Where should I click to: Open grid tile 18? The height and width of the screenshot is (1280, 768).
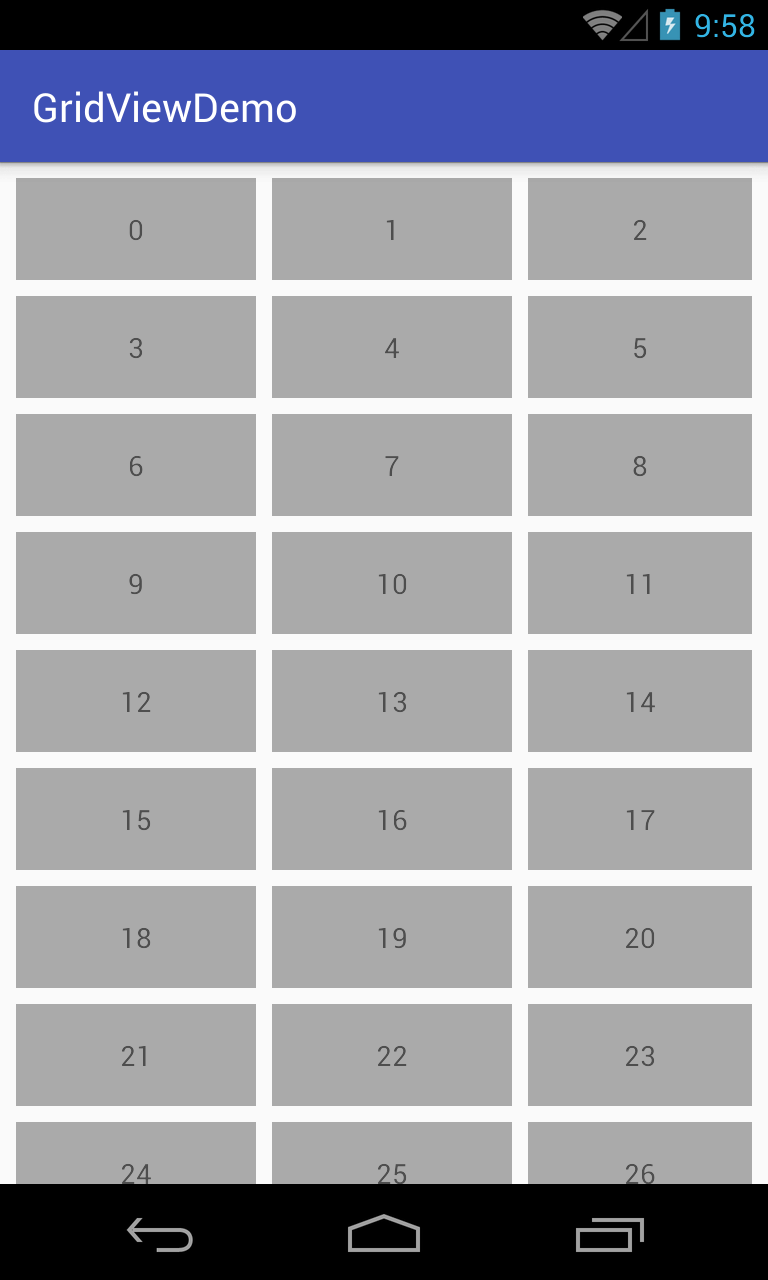pos(136,937)
